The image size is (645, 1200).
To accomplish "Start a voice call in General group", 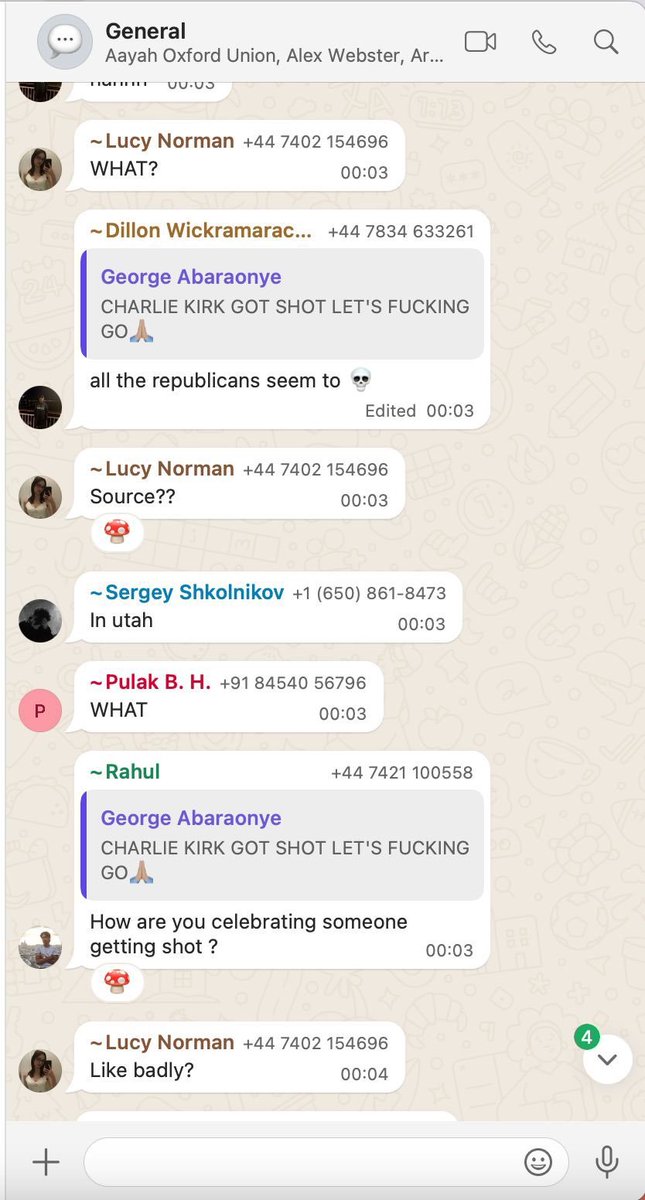I will (x=543, y=42).
